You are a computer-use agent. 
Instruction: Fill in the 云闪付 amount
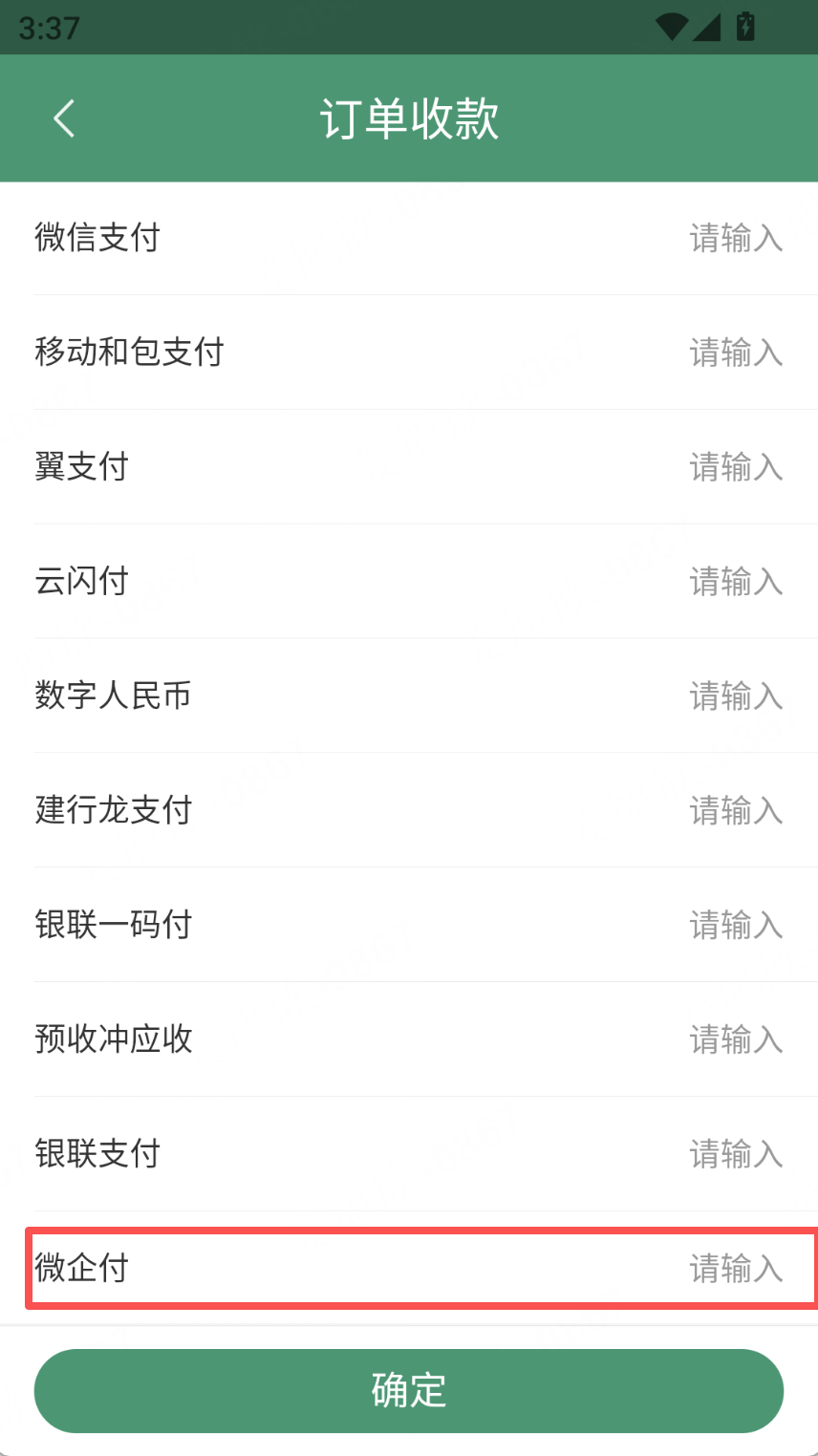pyautogui.click(x=735, y=581)
